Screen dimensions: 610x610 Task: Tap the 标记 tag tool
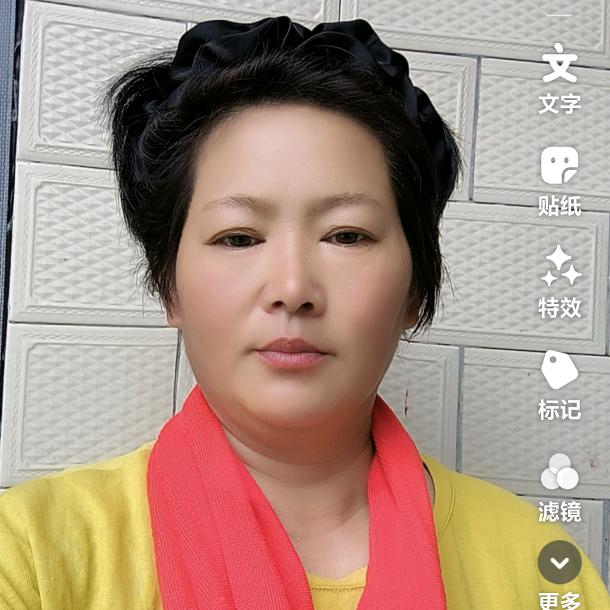tap(560, 385)
